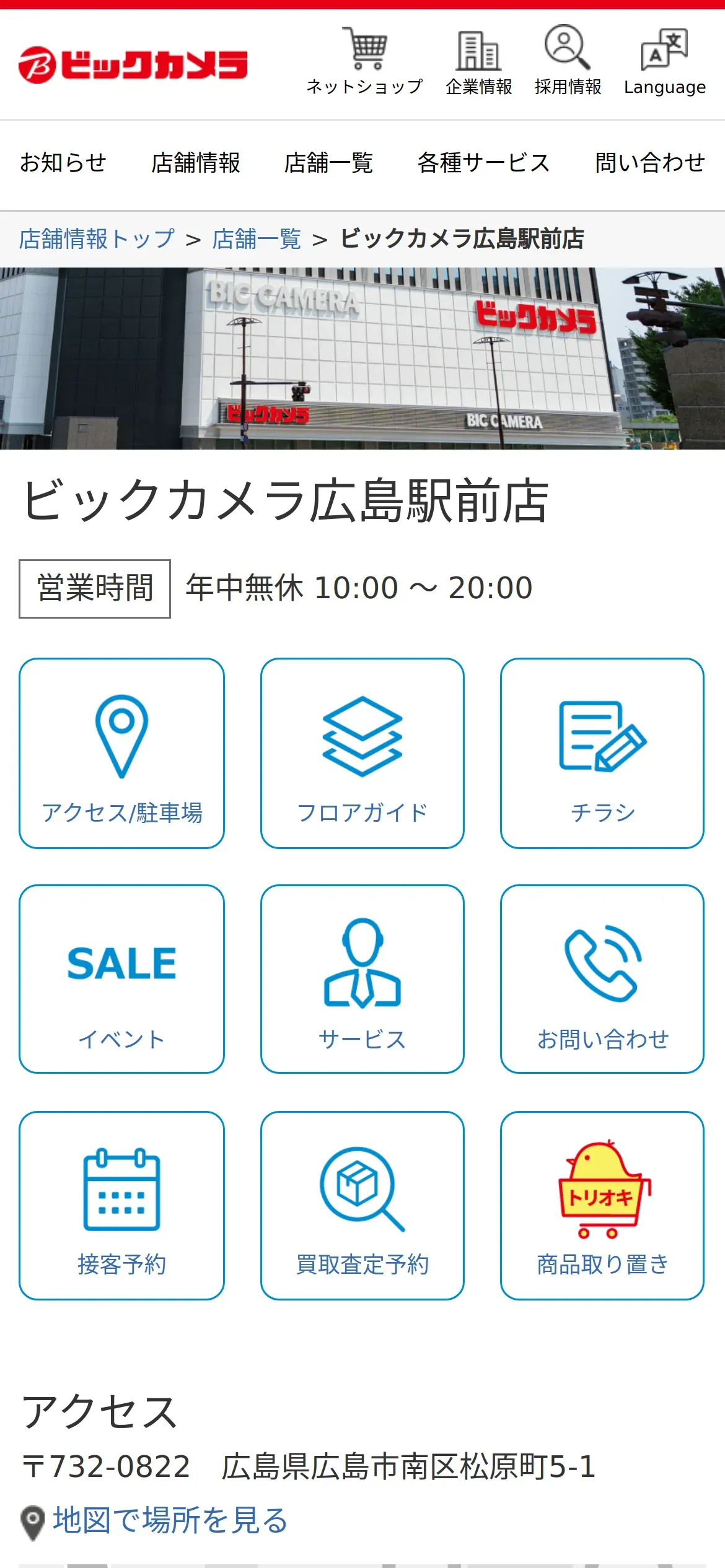Switch to 店舗情報 menu item
The height and width of the screenshot is (1568, 725).
tap(196, 163)
